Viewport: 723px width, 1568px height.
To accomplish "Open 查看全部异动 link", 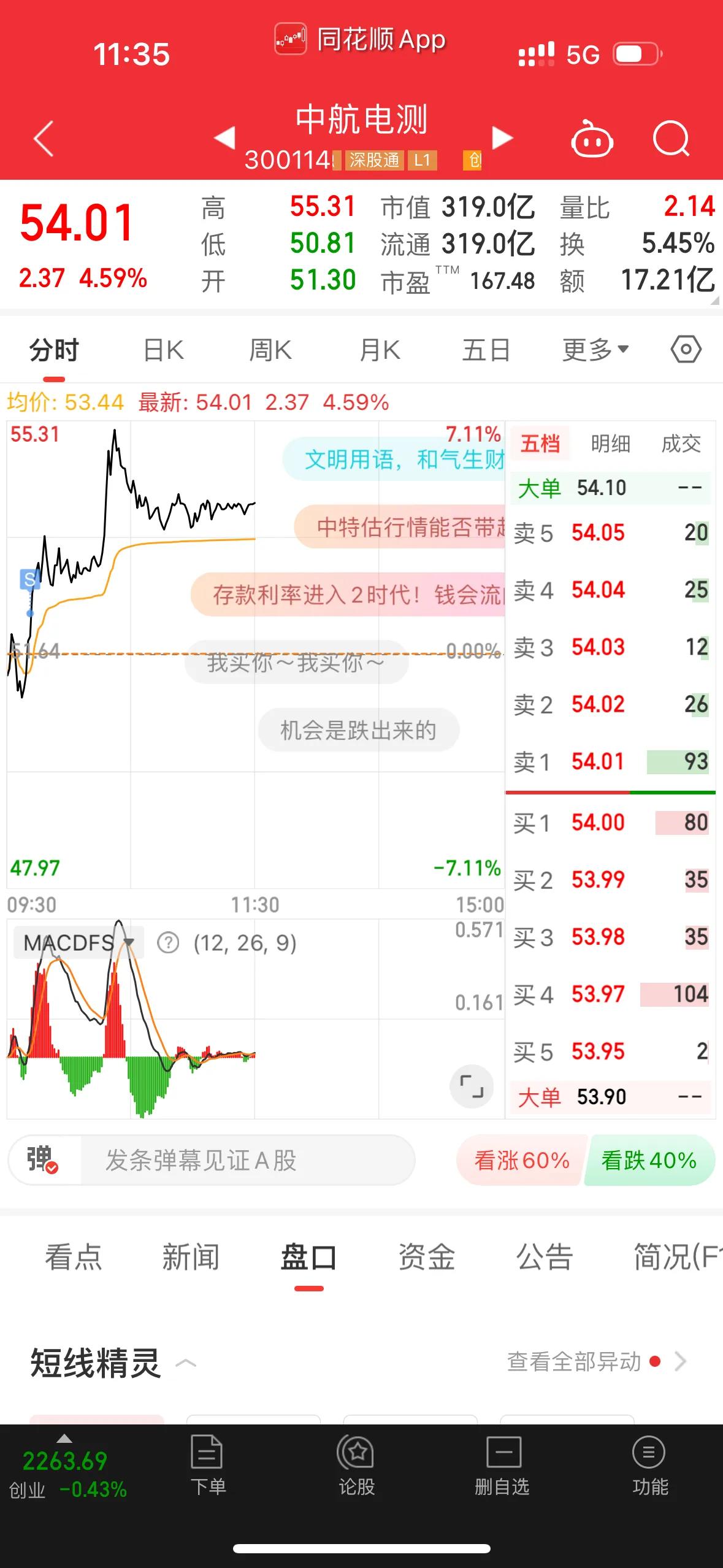I will coord(576,1361).
